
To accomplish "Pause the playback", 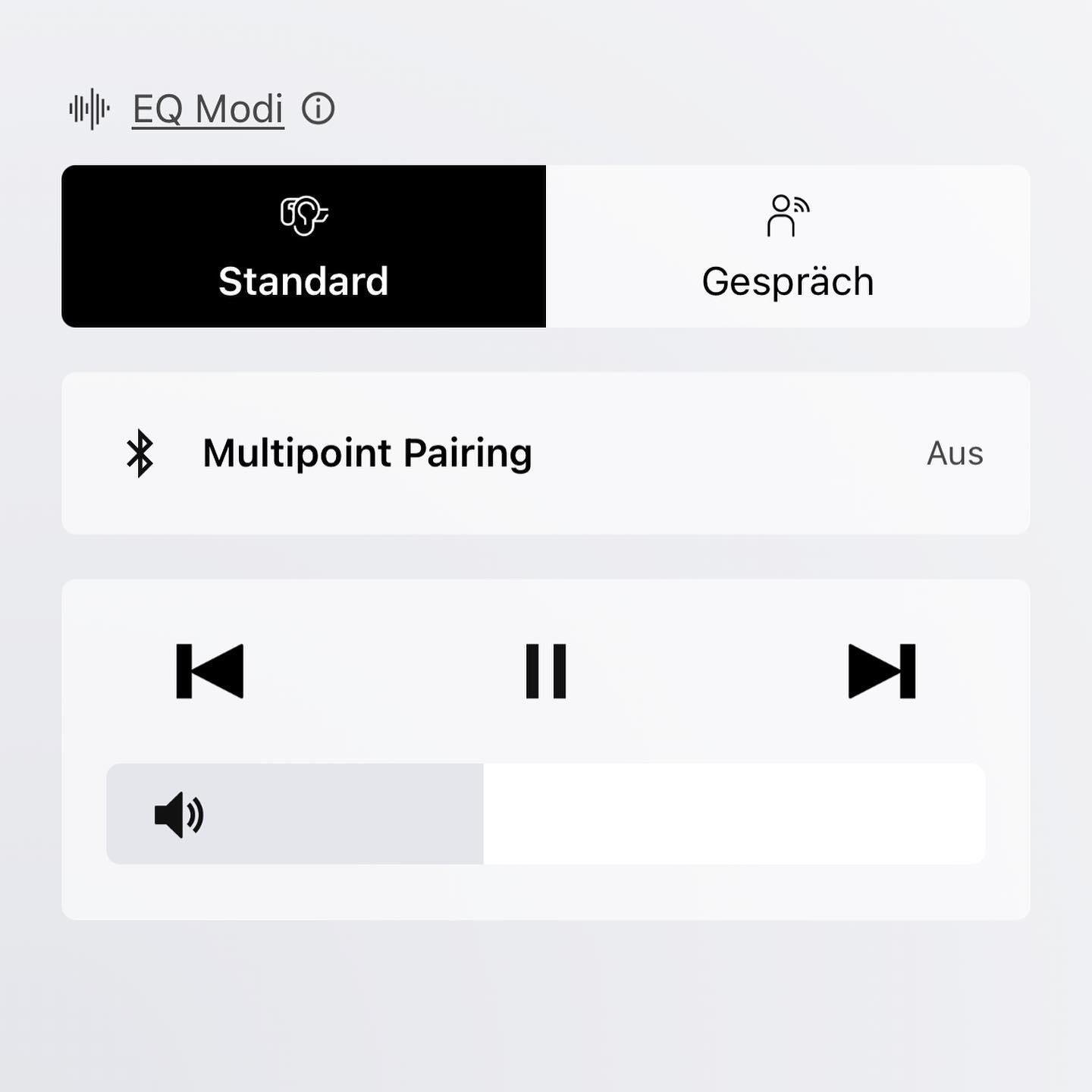I will click(546, 671).
